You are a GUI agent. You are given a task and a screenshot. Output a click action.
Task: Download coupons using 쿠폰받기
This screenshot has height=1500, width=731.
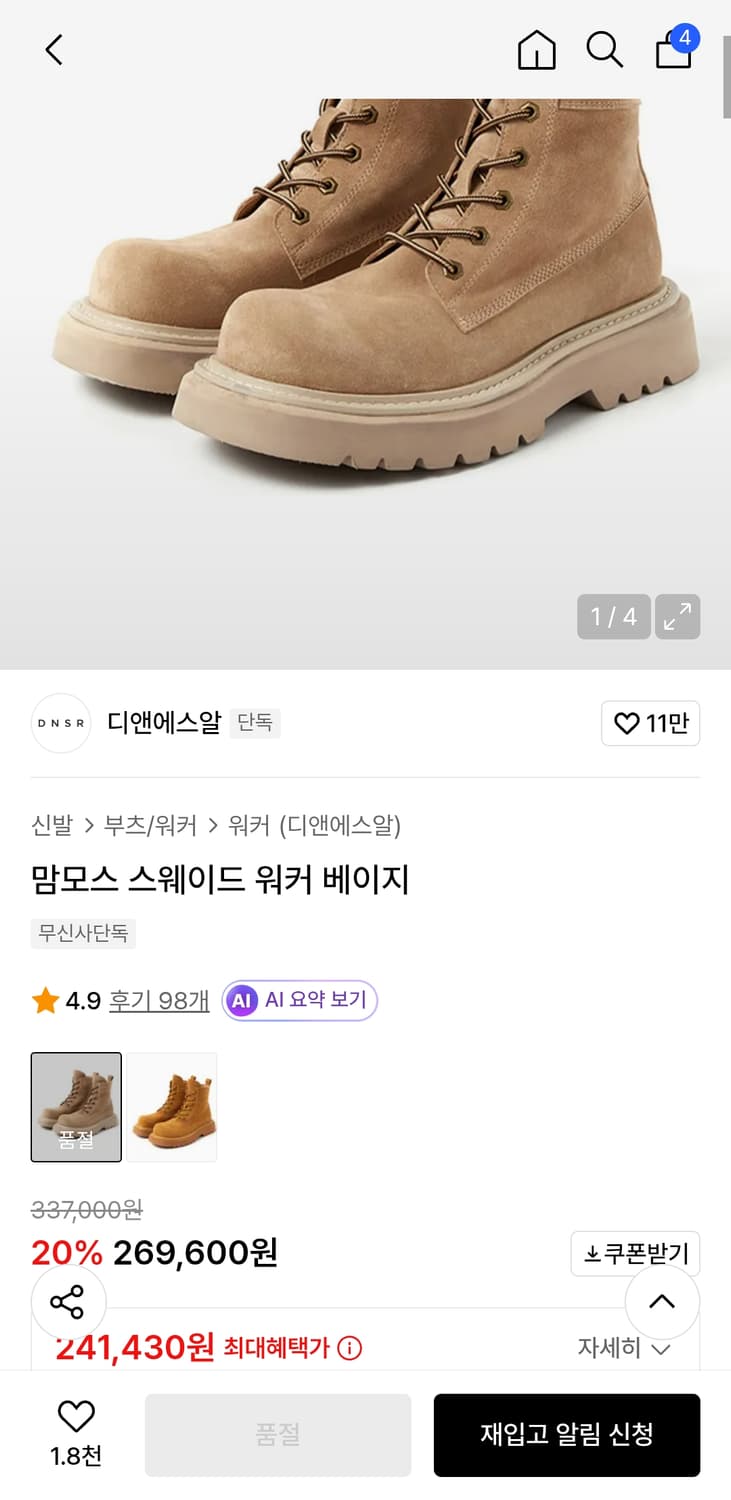[634, 1253]
